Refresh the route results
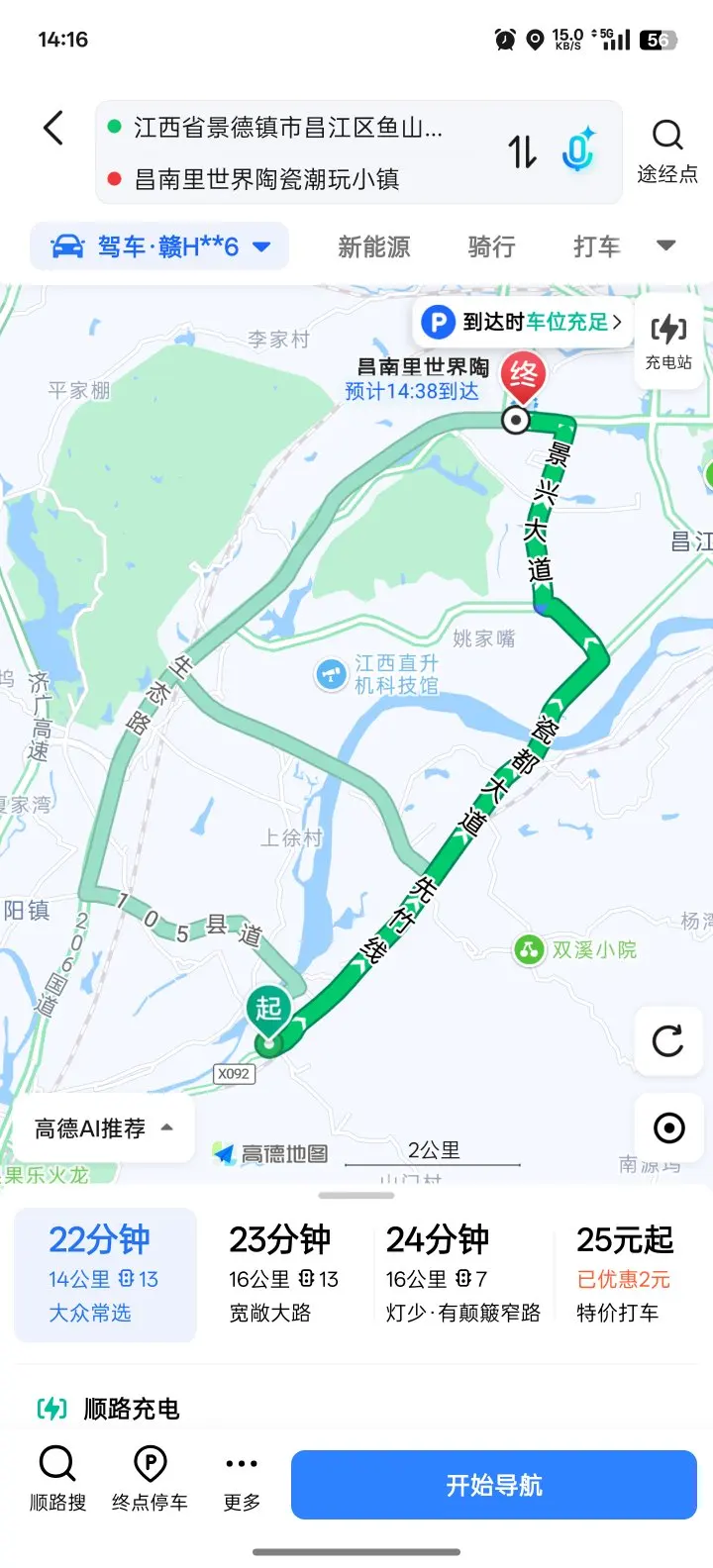Image resolution: width=713 pixels, height=1568 pixels. coord(668,1040)
